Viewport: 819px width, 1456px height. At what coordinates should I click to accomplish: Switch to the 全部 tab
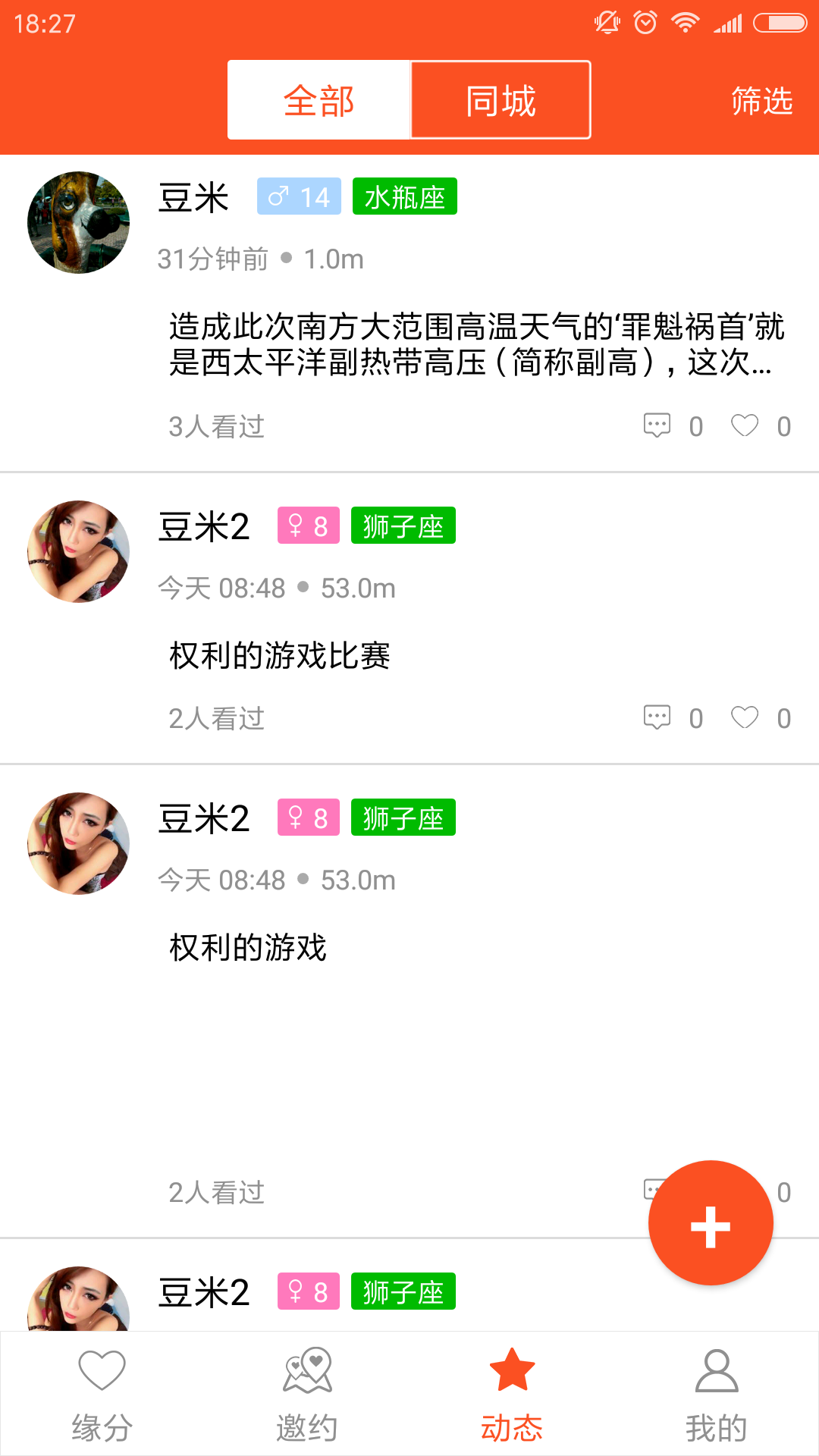tap(318, 100)
